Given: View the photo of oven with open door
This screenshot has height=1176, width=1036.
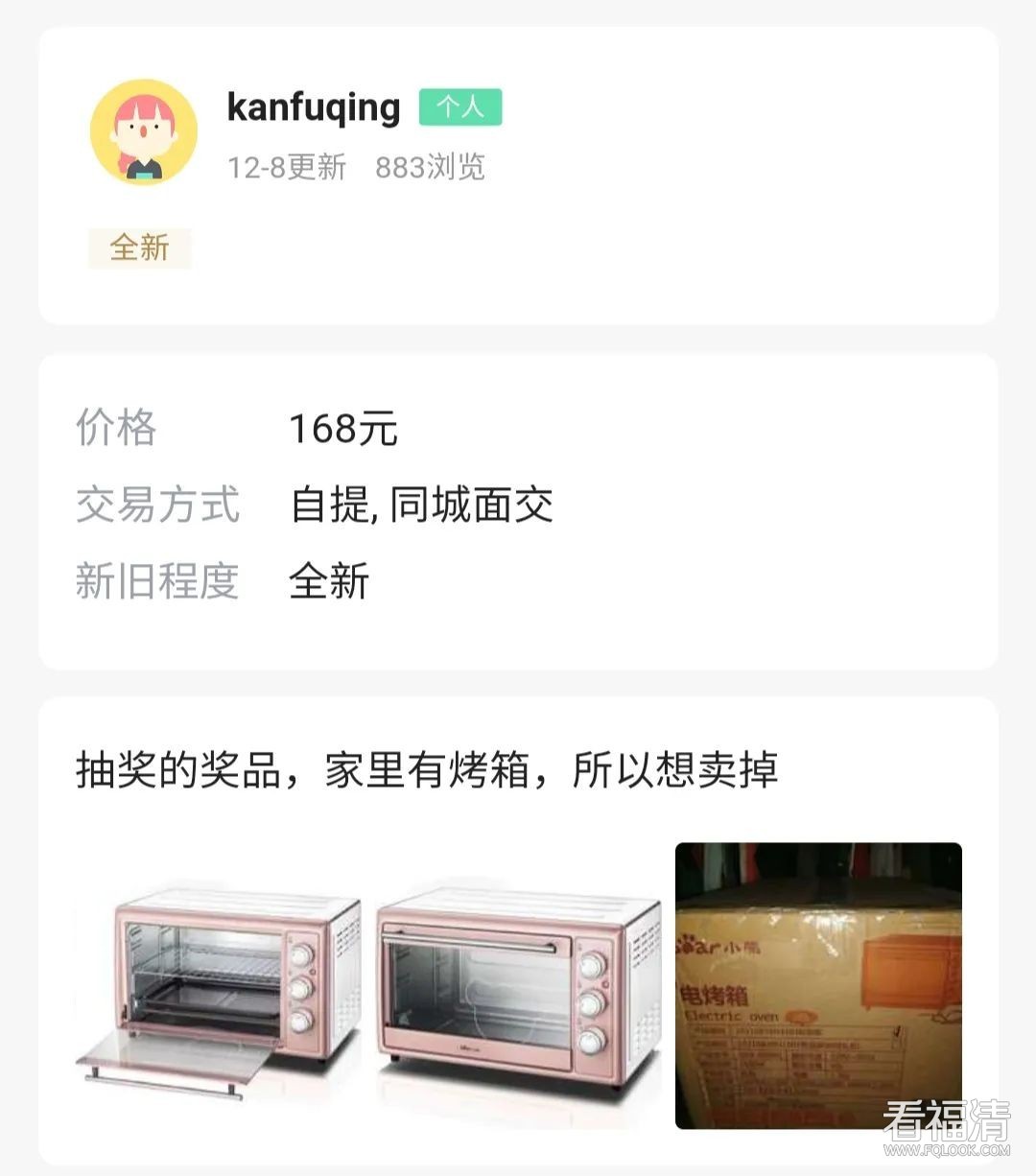Looking at the screenshot, I should [x=220, y=988].
